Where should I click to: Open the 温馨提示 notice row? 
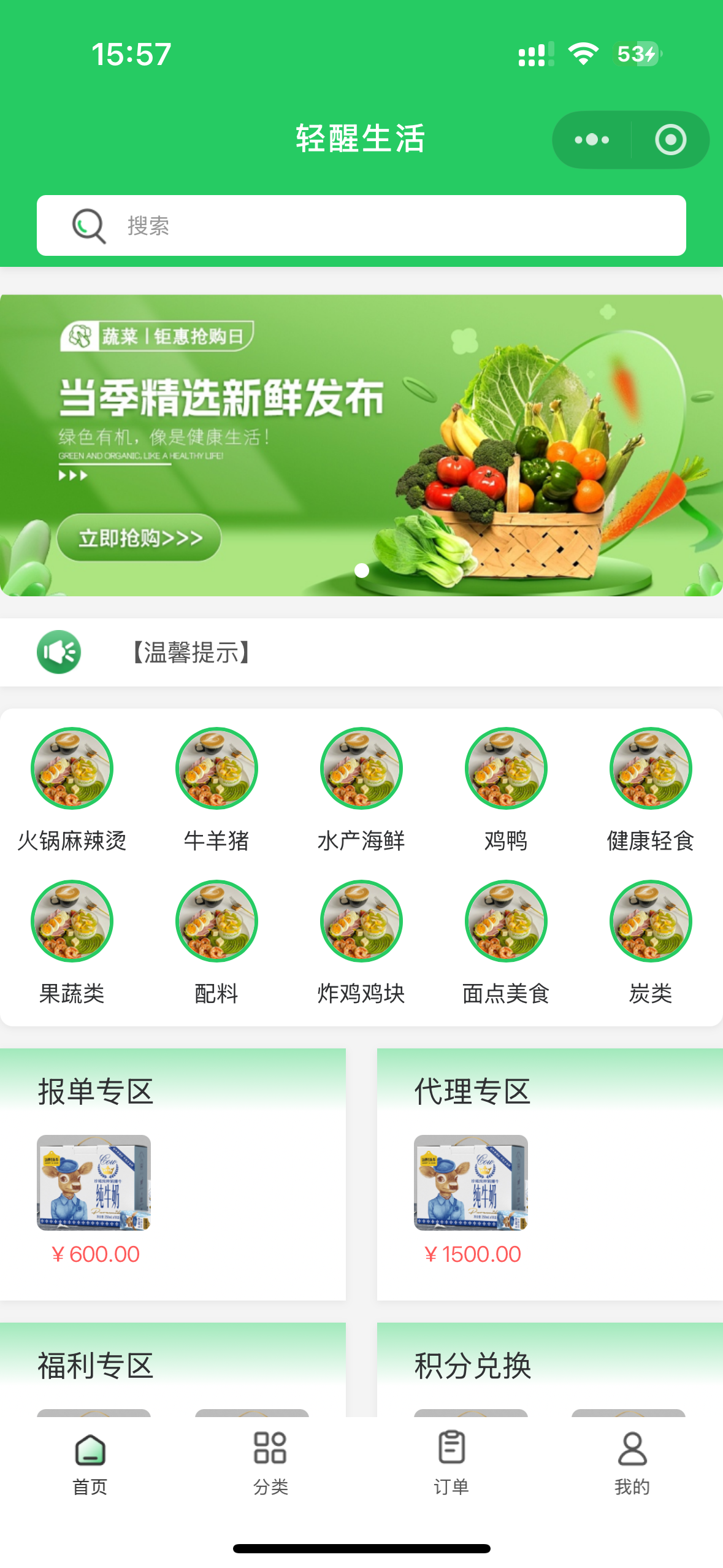coord(361,652)
